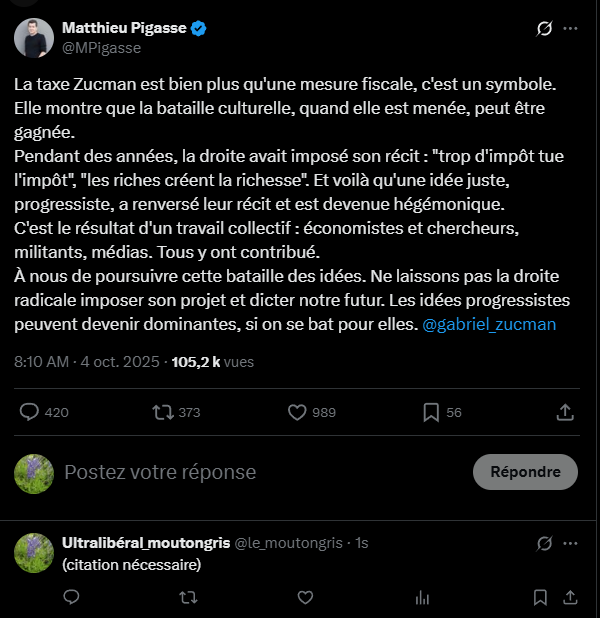This screenshot has width=600, height=618.
Task: Tap the Répondre button
Action: tap(525, 472)
